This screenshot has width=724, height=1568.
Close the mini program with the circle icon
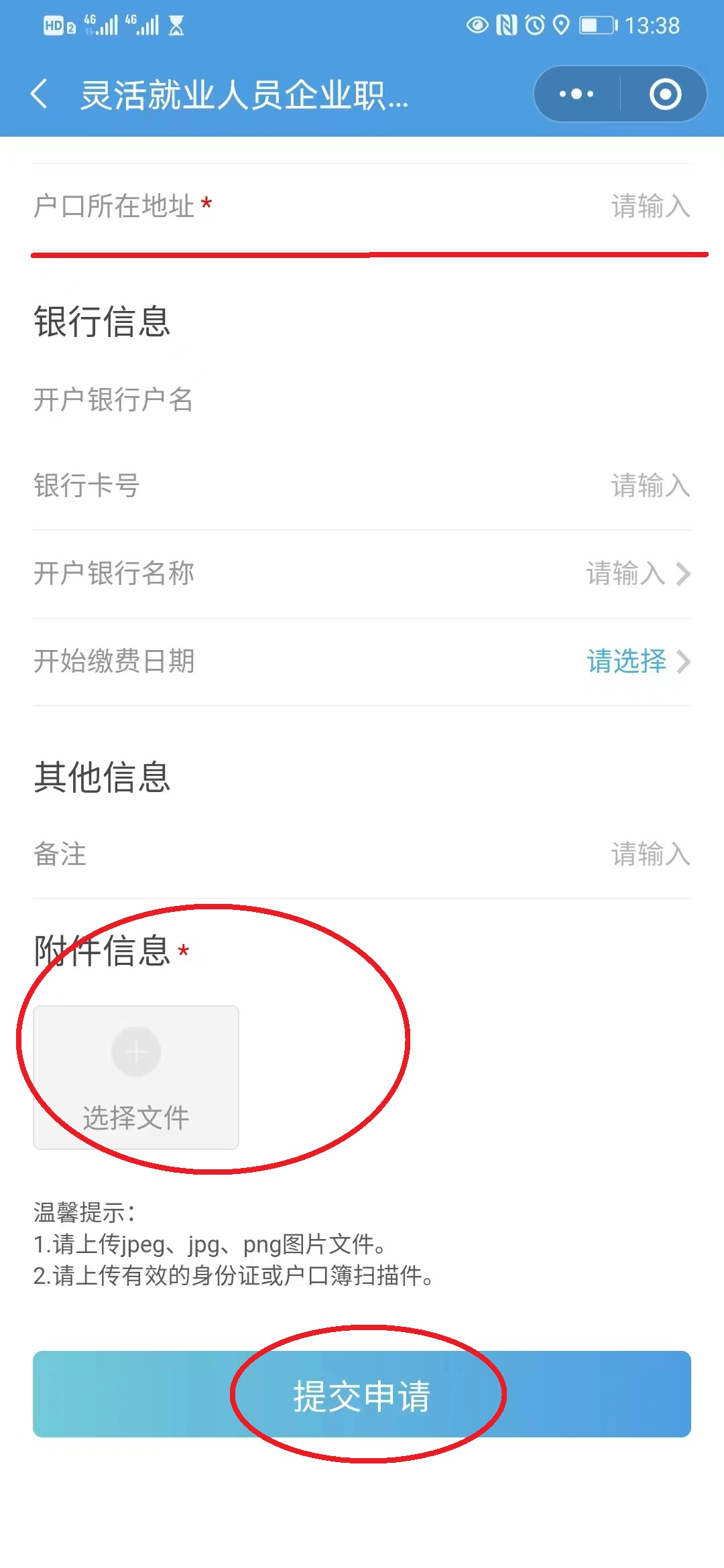pyautogui.click(x=665, y=94)
